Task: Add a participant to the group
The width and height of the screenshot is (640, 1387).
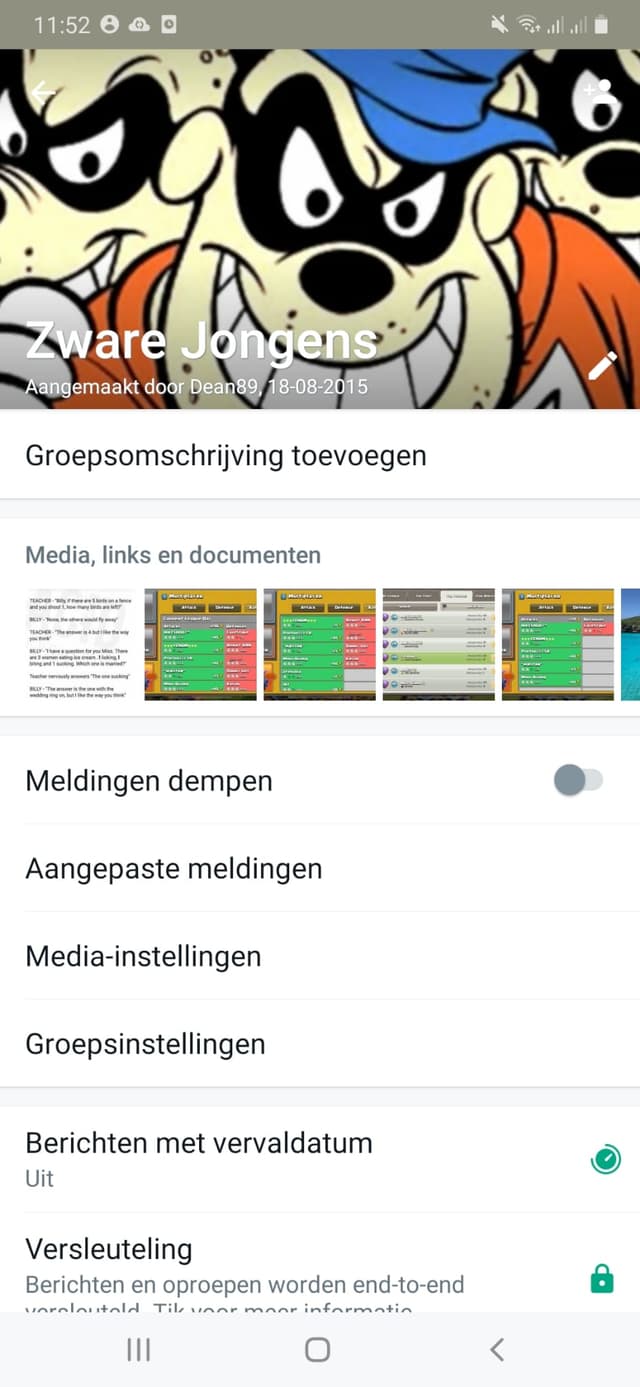Action: pyautogui.click(x=598, y=92)
